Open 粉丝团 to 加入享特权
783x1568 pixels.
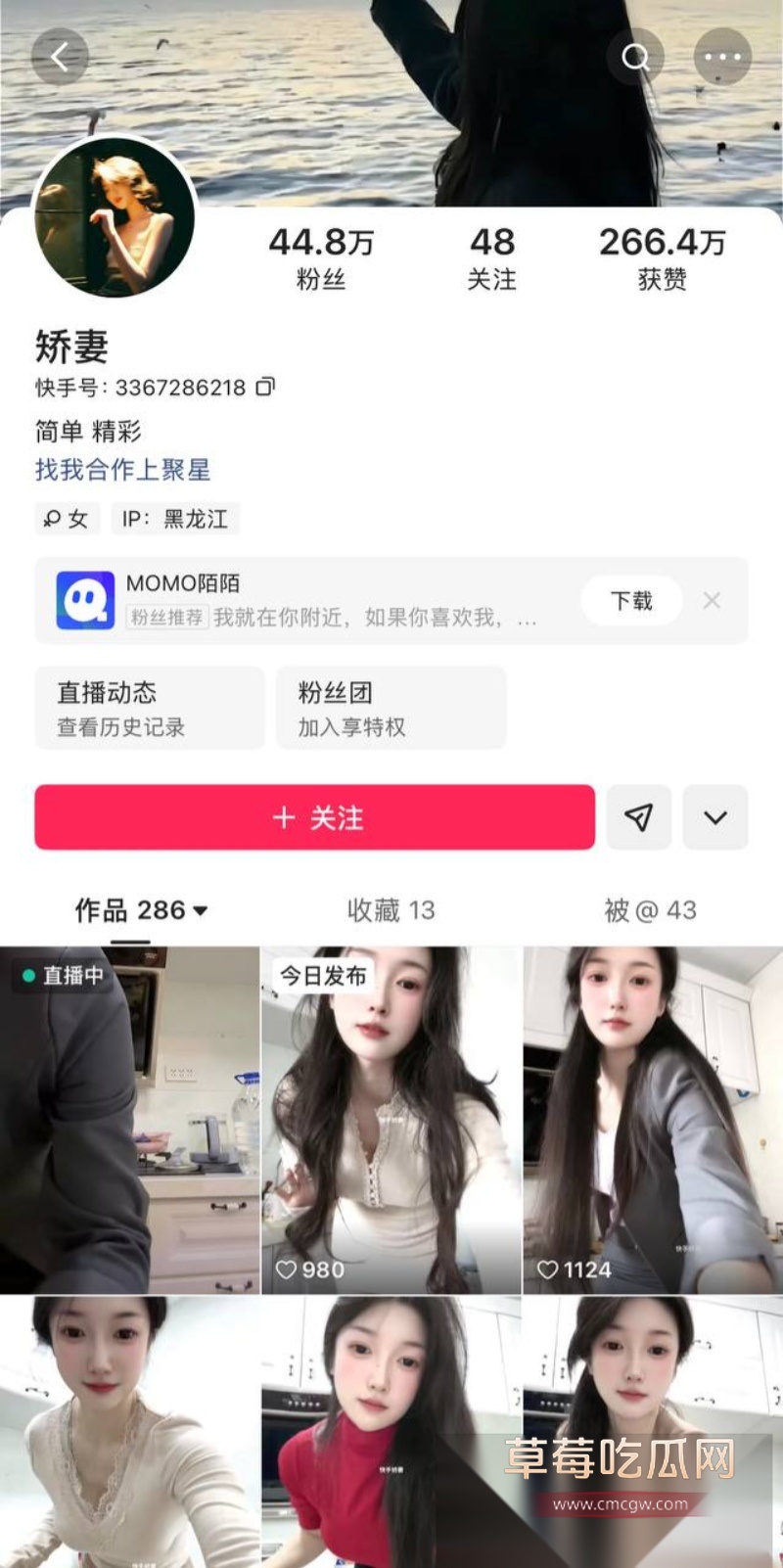[391, 708]
